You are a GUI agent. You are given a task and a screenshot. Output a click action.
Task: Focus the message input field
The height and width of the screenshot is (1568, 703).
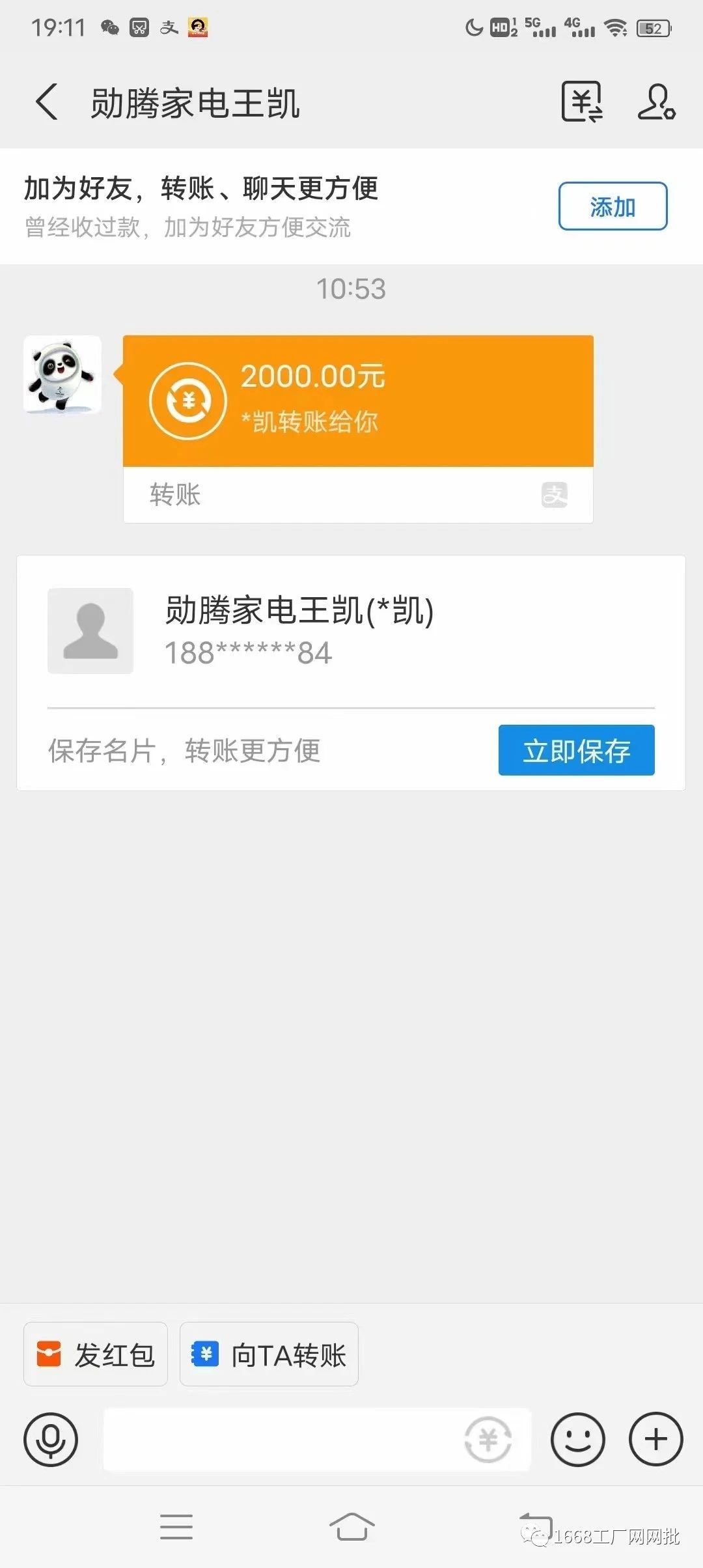[280, 1439]
